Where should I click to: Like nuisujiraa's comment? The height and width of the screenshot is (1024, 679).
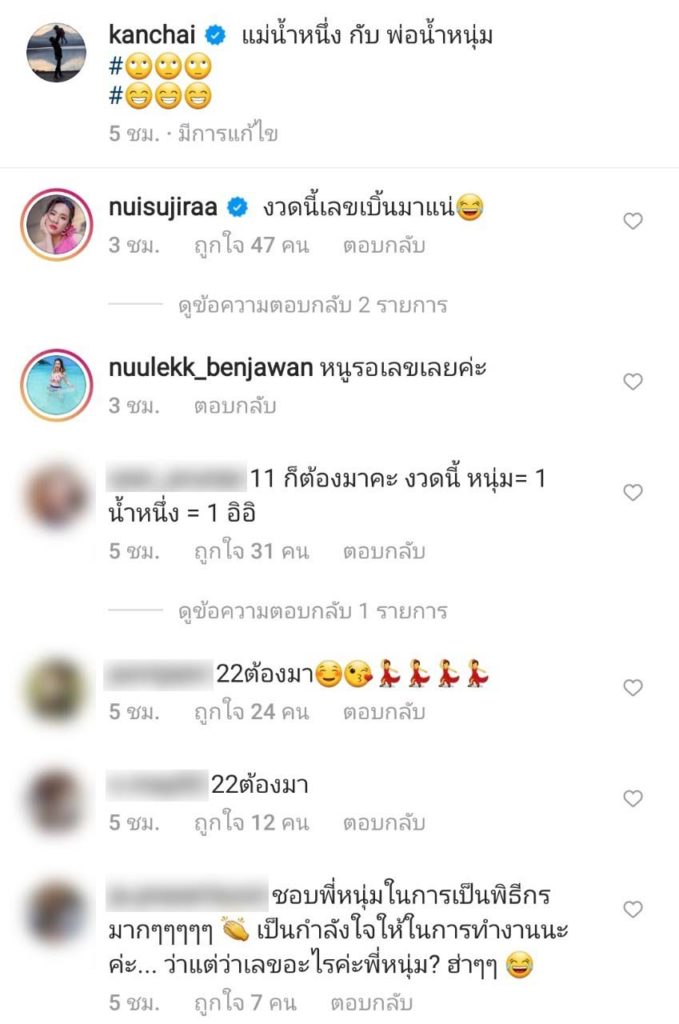[633, 221]
